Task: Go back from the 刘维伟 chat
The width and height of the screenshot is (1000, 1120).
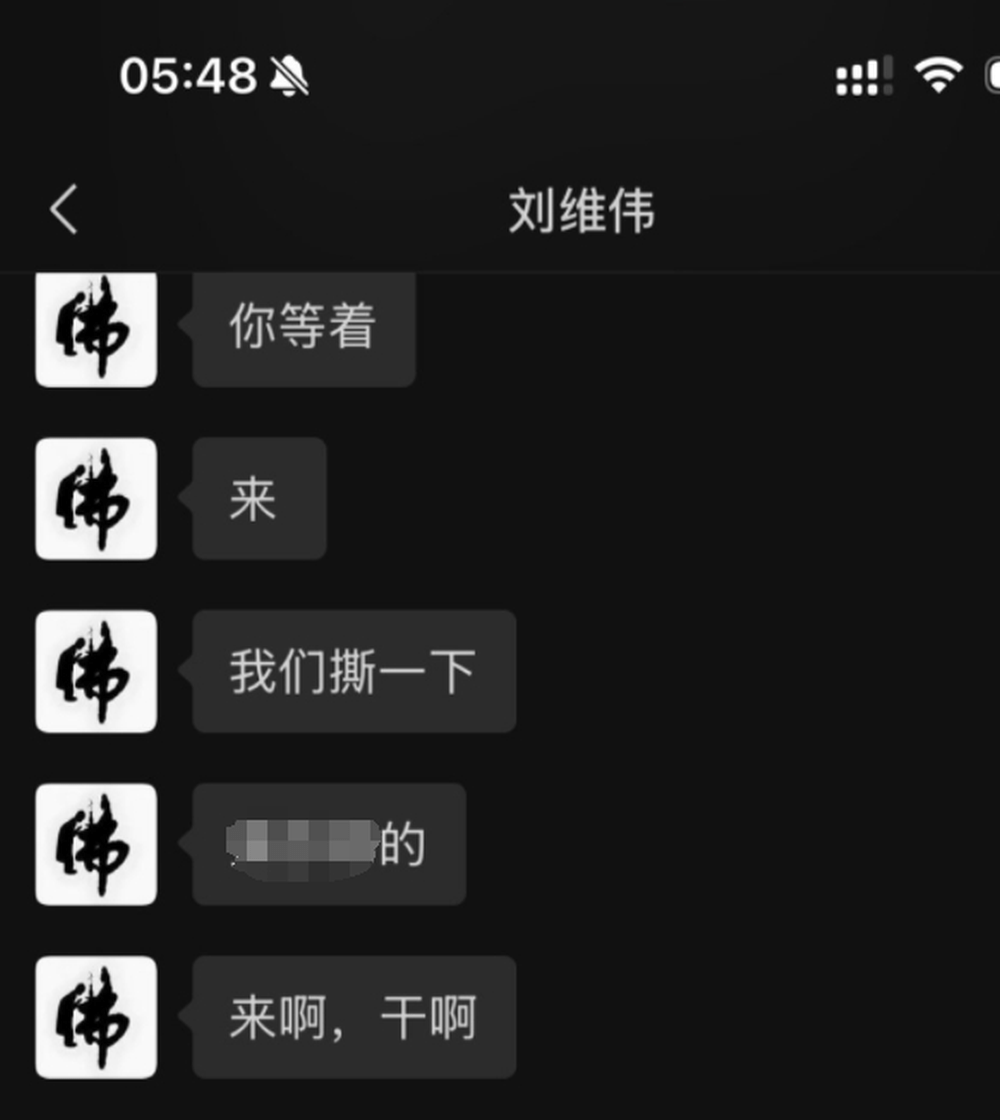Action: click(64, 210)
